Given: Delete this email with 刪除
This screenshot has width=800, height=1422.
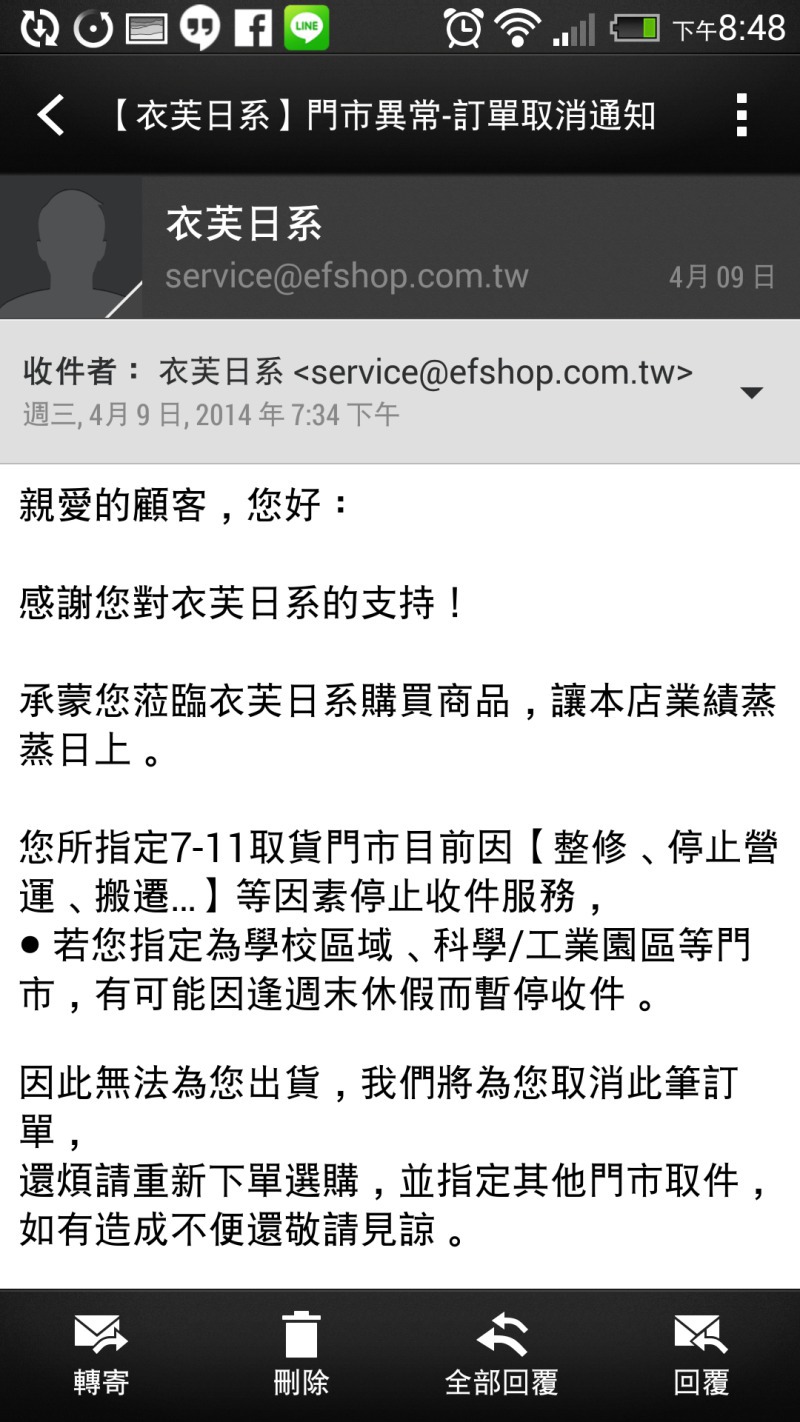Looking at the screenshot, I should [301, 1355].
